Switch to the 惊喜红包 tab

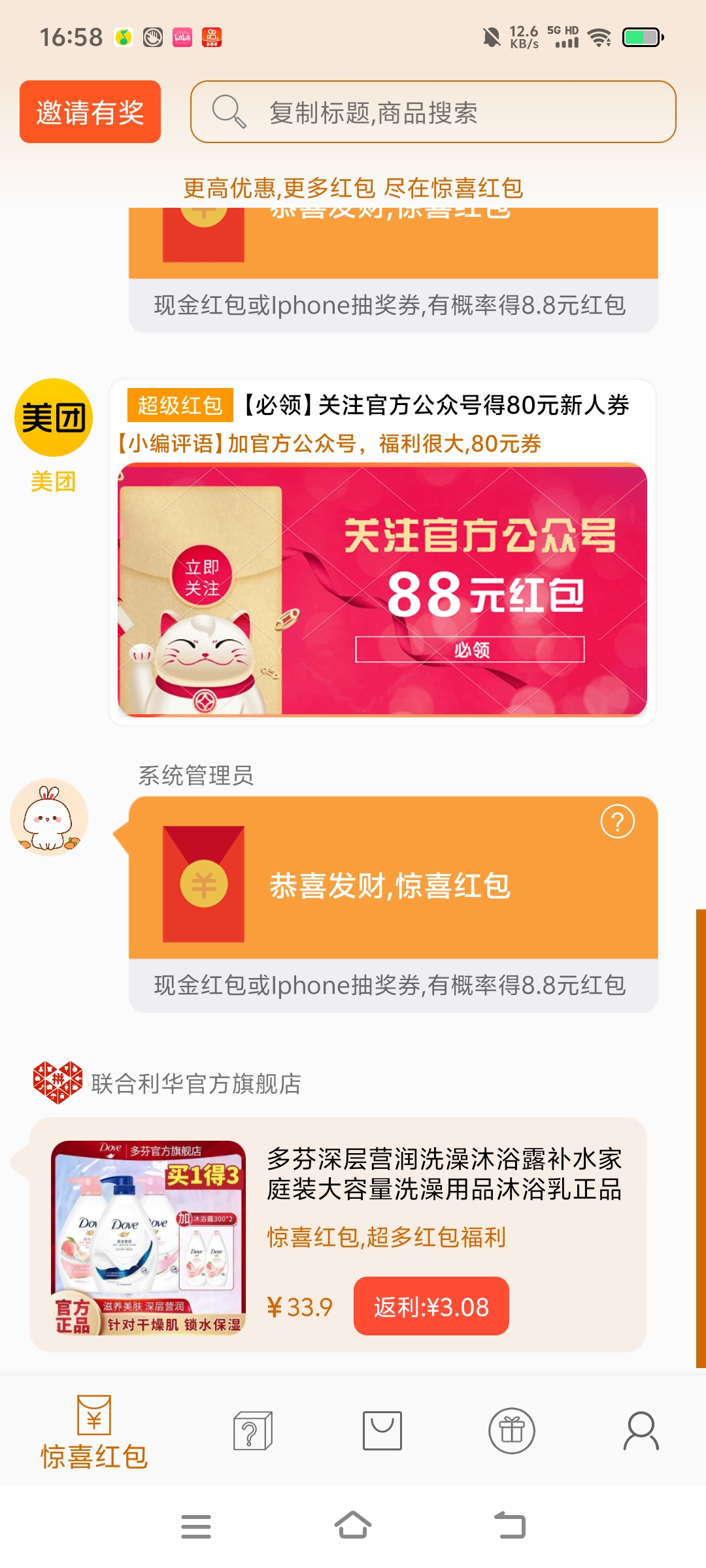pyautogui.click(x=94, y=1432)
